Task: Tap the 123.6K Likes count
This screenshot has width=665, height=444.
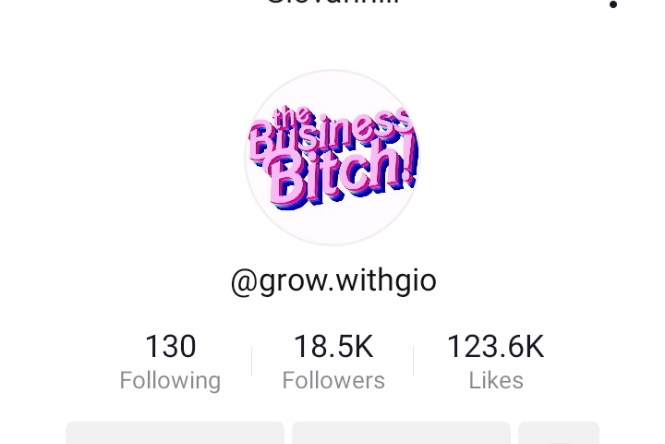Action: click(x=495, y=362)
